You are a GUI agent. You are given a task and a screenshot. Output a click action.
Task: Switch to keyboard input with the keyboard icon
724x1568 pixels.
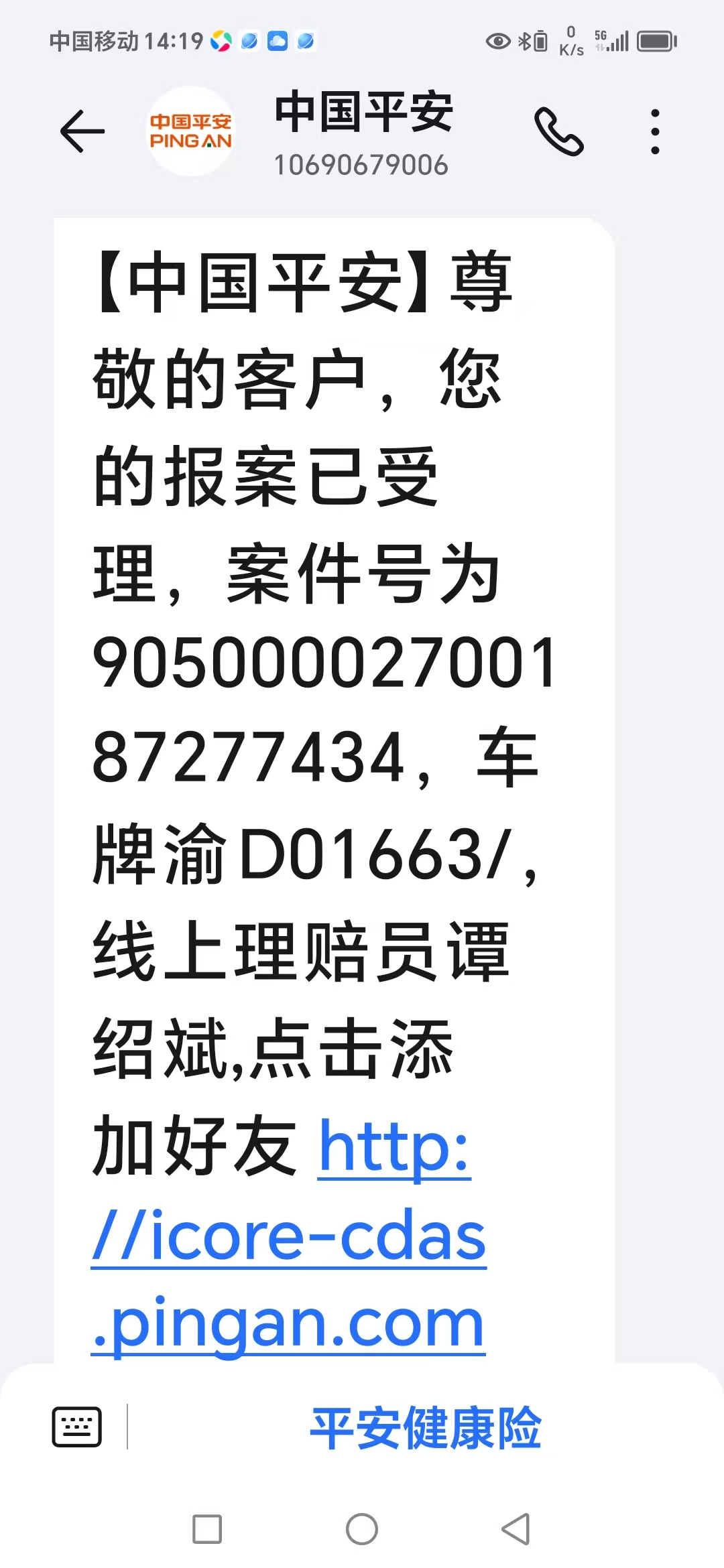click(77, 1427)
